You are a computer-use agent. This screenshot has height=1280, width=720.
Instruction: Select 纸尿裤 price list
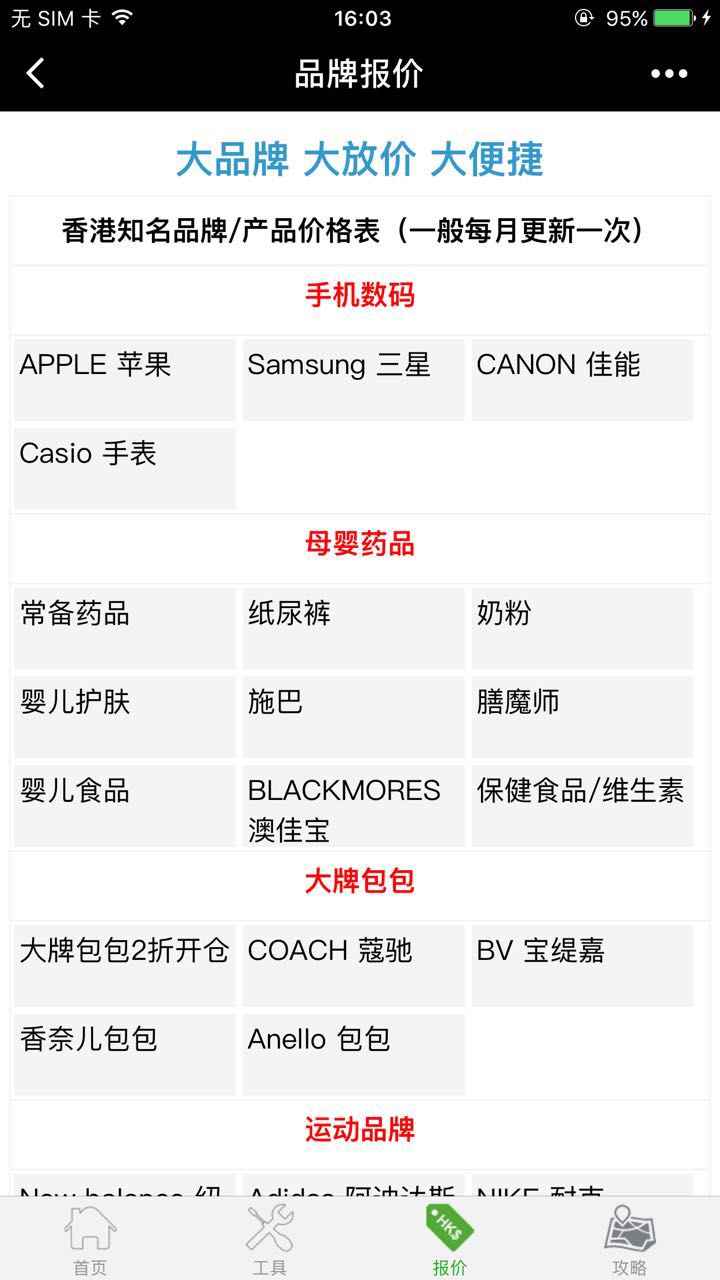tap(353, 628)
